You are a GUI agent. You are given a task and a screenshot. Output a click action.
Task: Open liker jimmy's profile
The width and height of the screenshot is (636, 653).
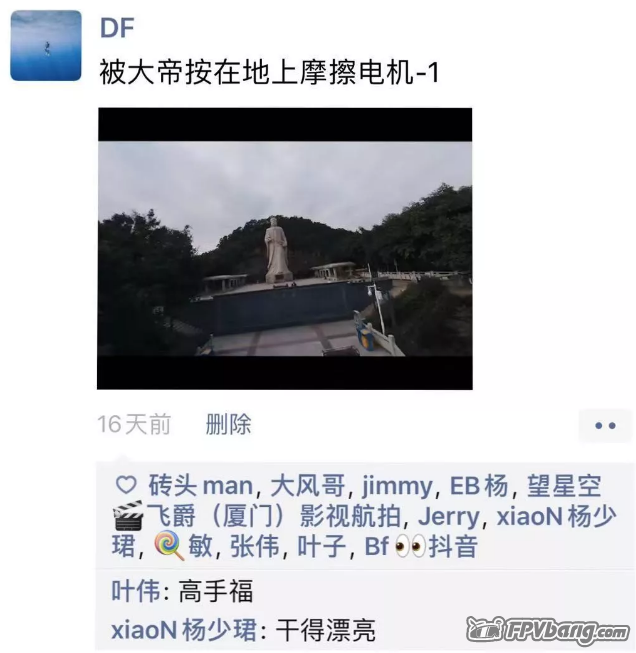(x=396, y=487)
